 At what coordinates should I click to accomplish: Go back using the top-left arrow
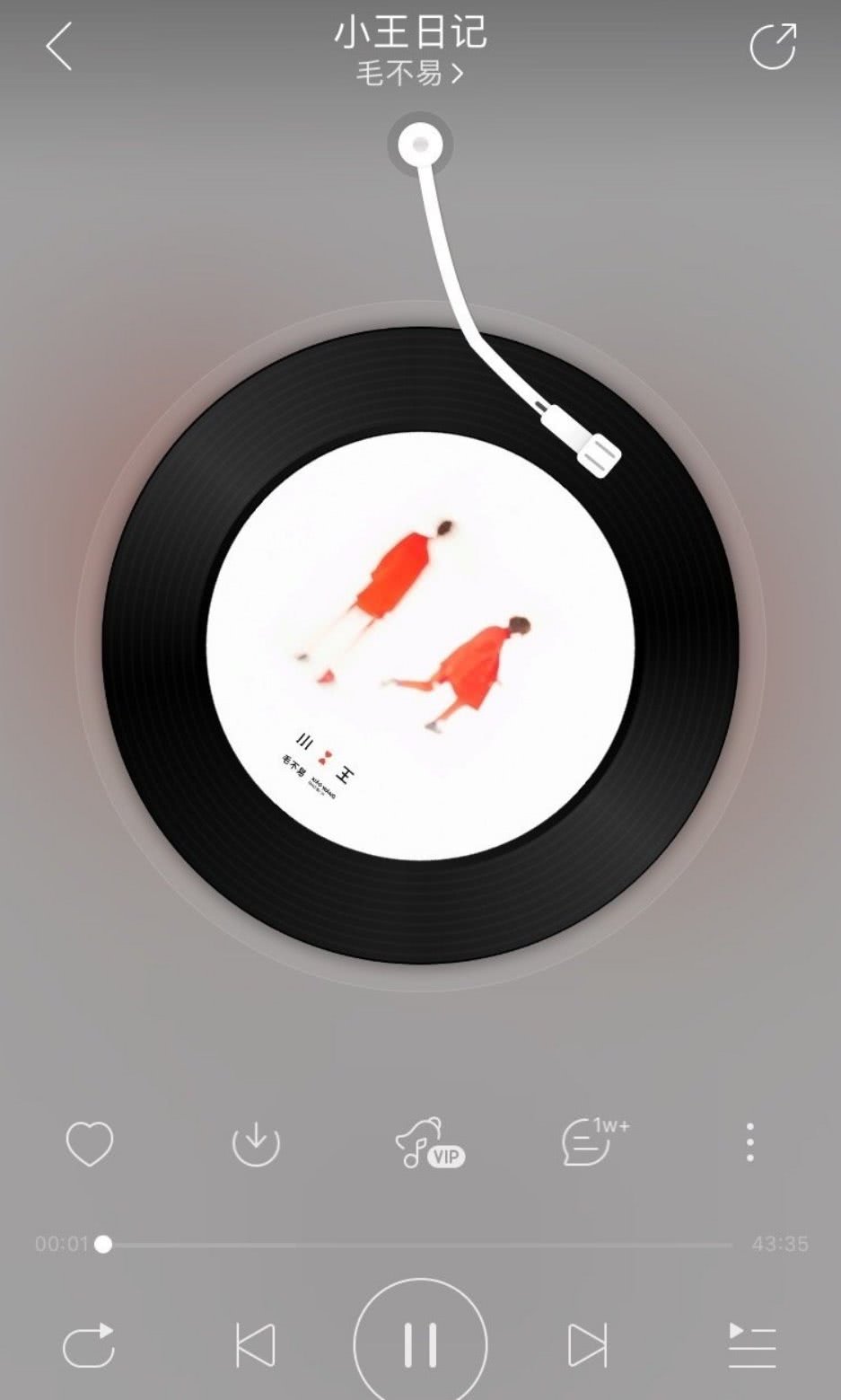tap(59, 47)
